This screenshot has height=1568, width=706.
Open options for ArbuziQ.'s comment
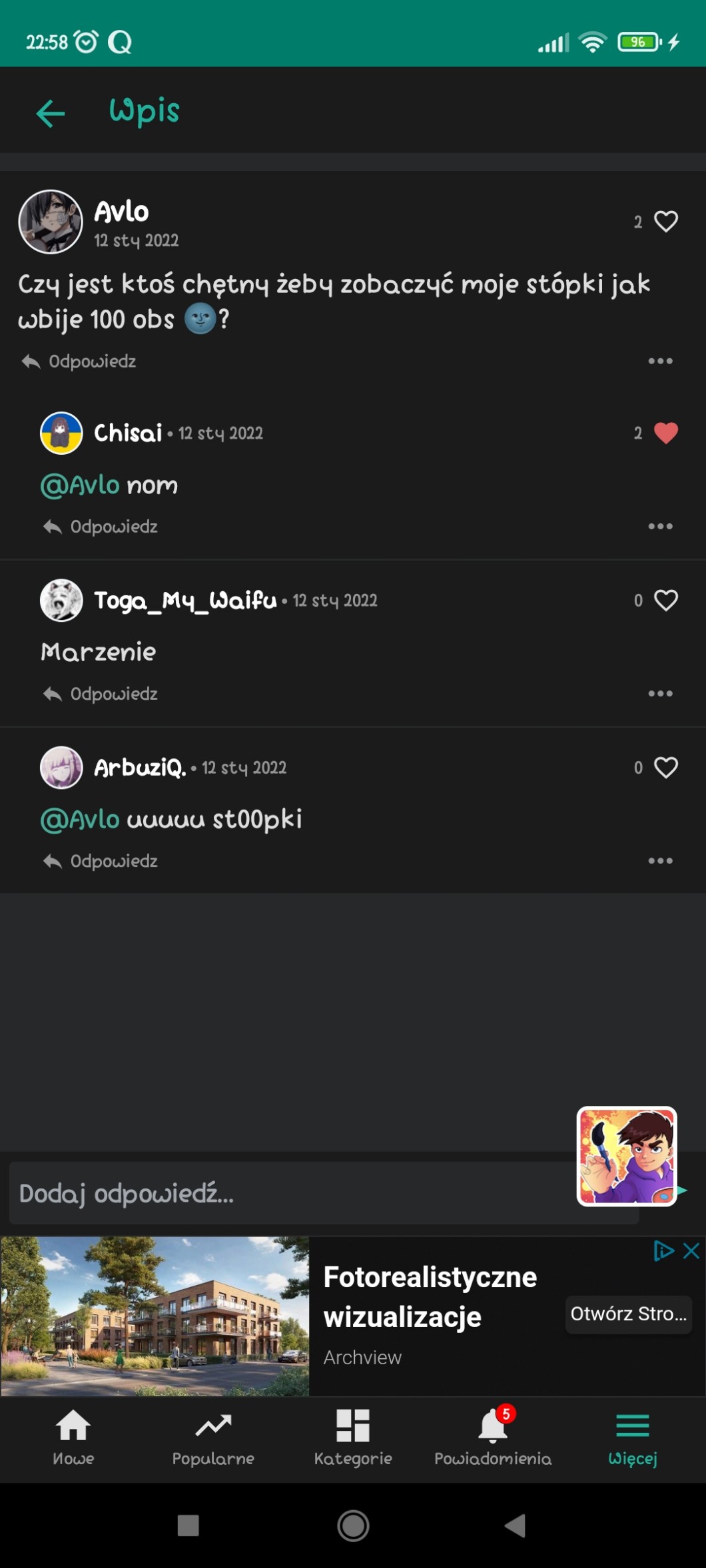660,860
